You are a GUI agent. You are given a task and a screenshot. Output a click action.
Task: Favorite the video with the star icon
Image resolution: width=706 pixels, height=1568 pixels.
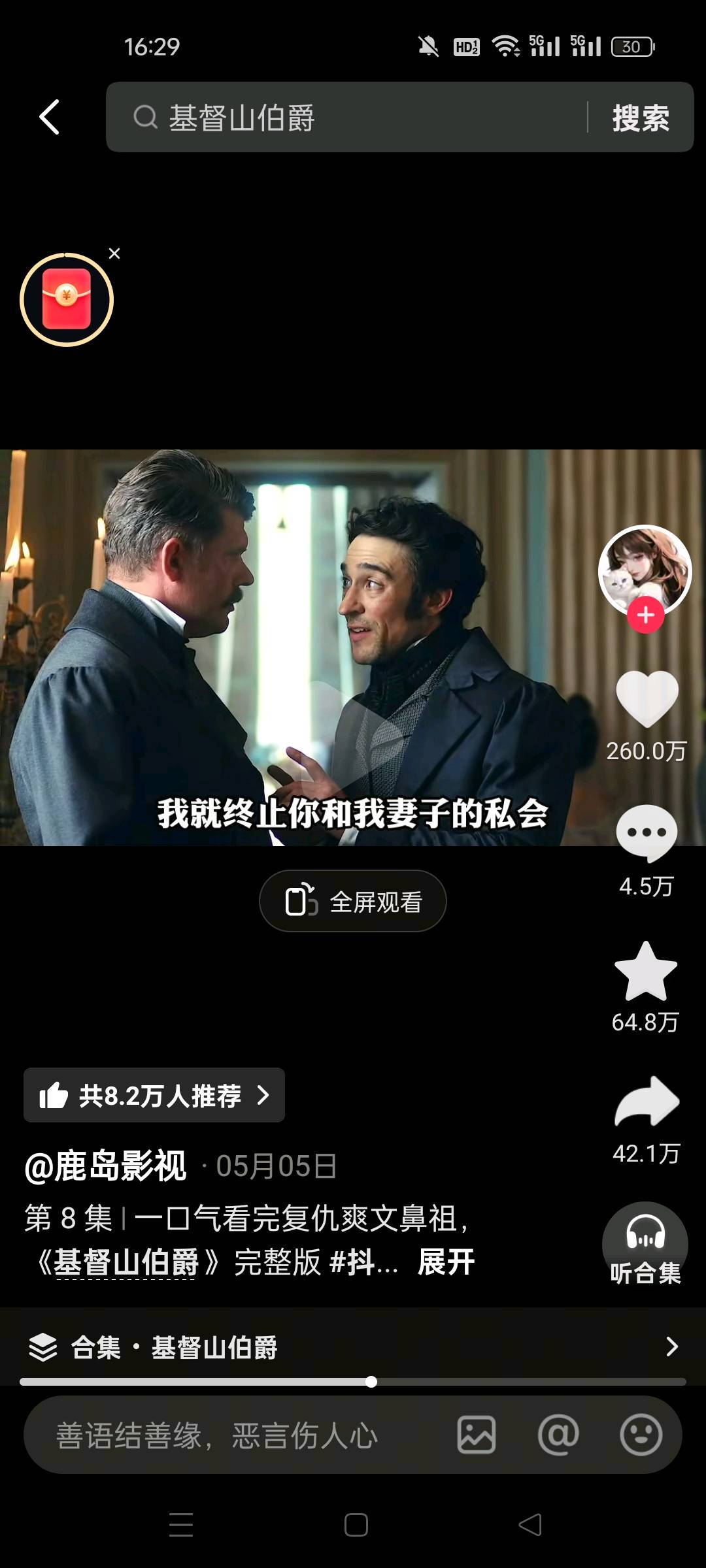[646, 972]
